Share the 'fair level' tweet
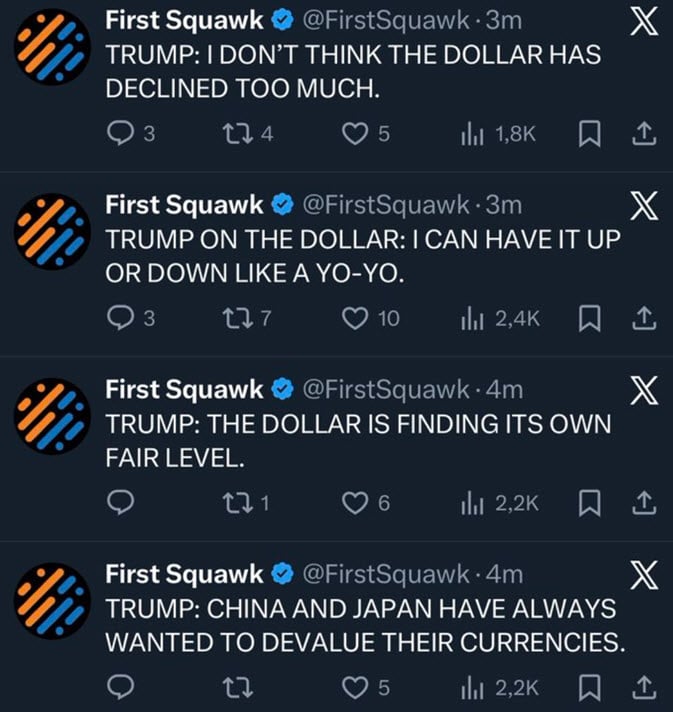The width and height of the screenshot is (673, 712). [645, 504]
